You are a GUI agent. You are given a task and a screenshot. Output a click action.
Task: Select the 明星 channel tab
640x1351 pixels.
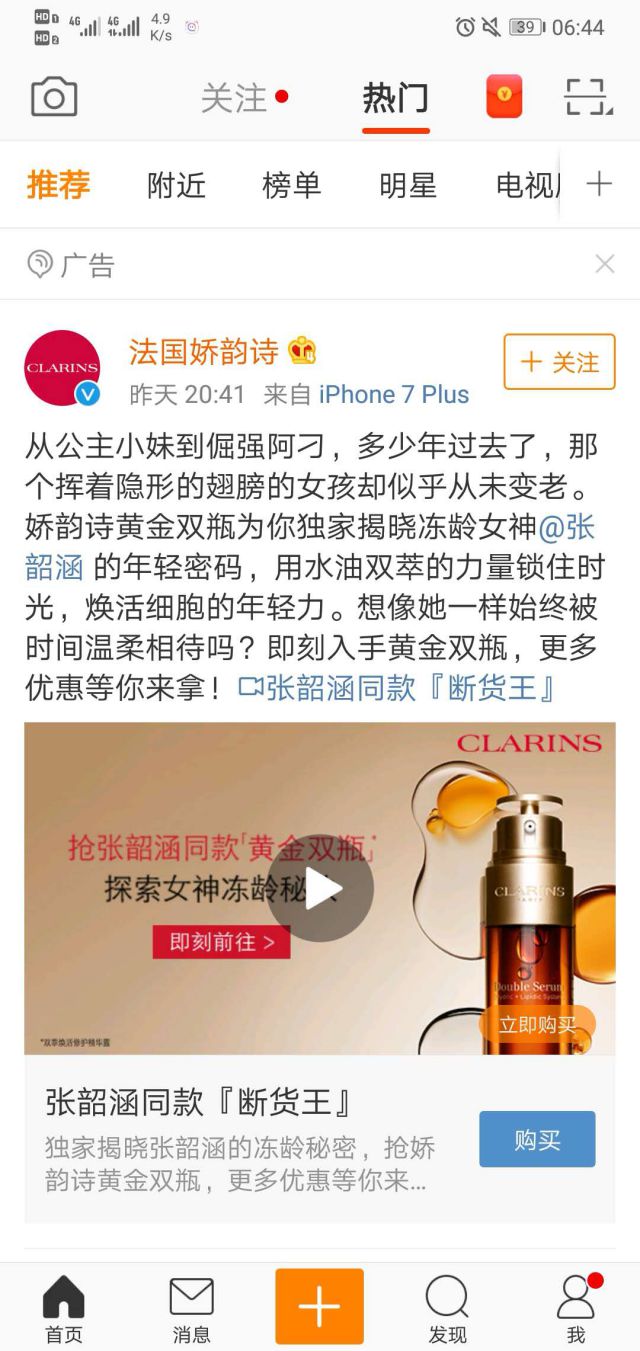click(x=408, y=185)
